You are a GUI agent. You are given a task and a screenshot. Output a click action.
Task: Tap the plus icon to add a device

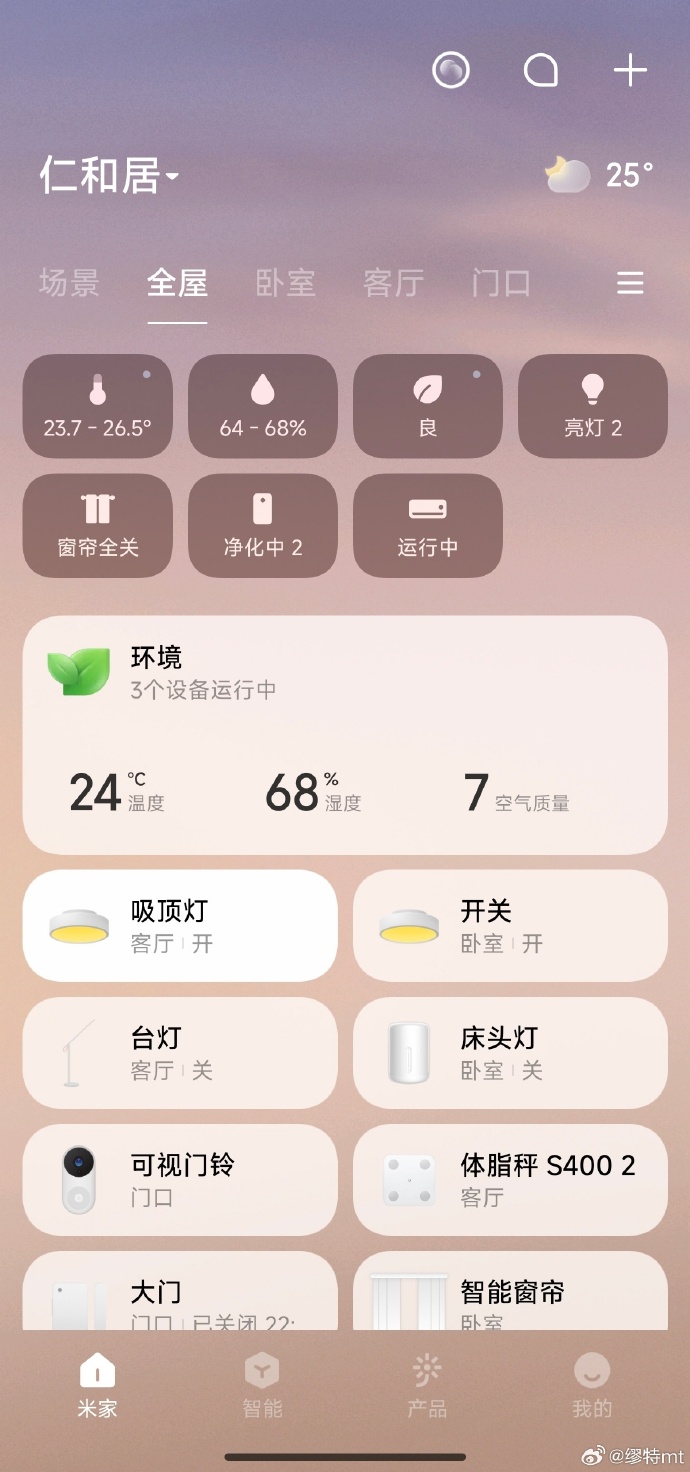630,71
